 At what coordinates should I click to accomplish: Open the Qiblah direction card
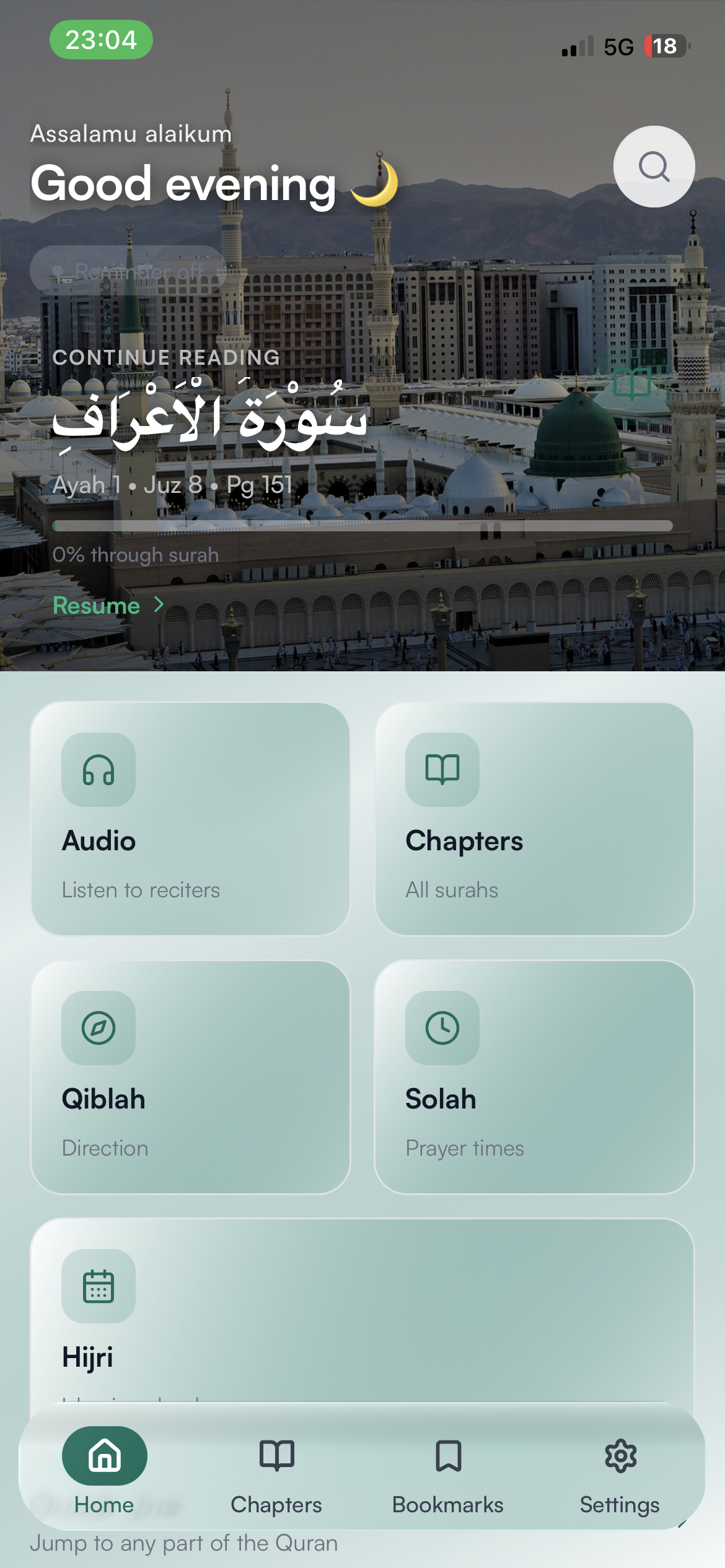coord(190,1076)
